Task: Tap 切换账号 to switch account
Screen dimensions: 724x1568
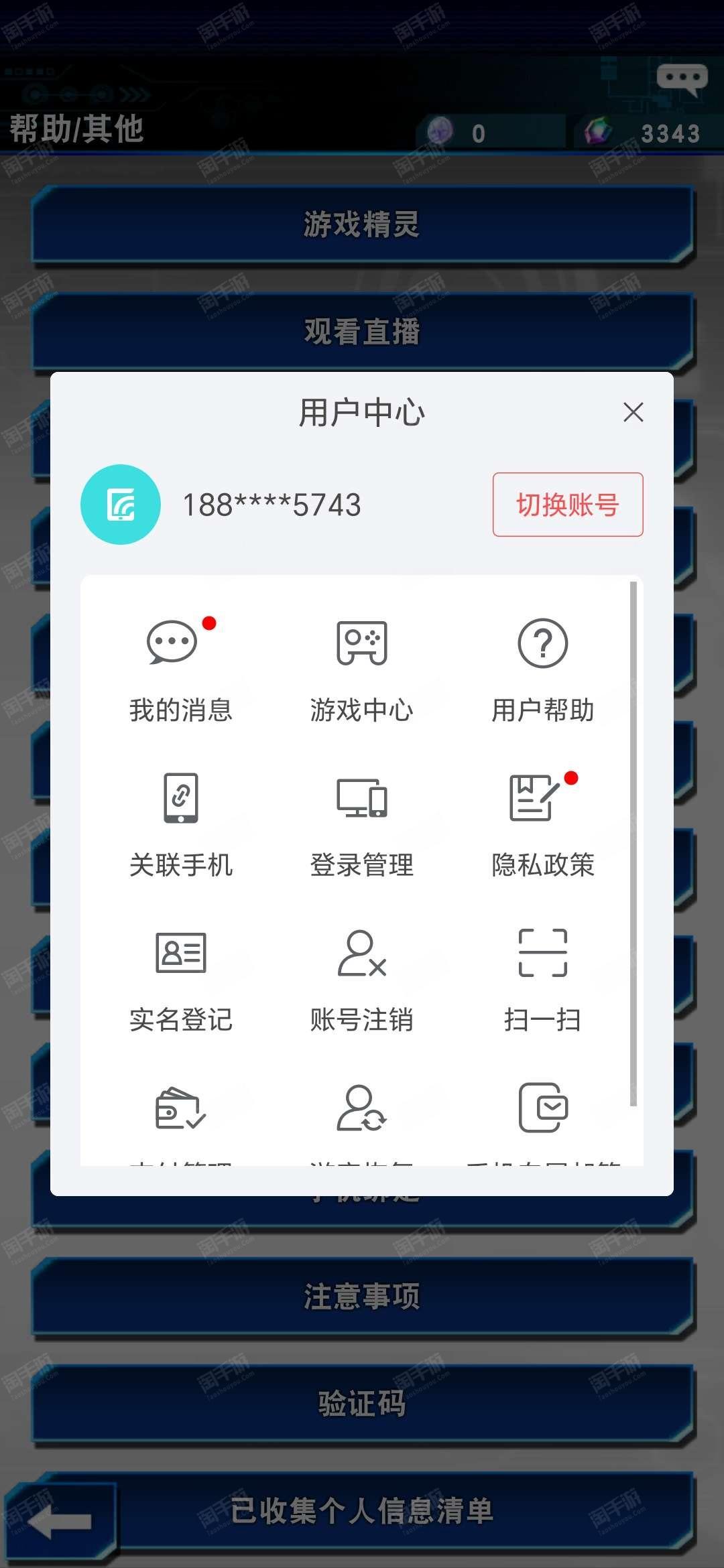Action: point(567,505)
